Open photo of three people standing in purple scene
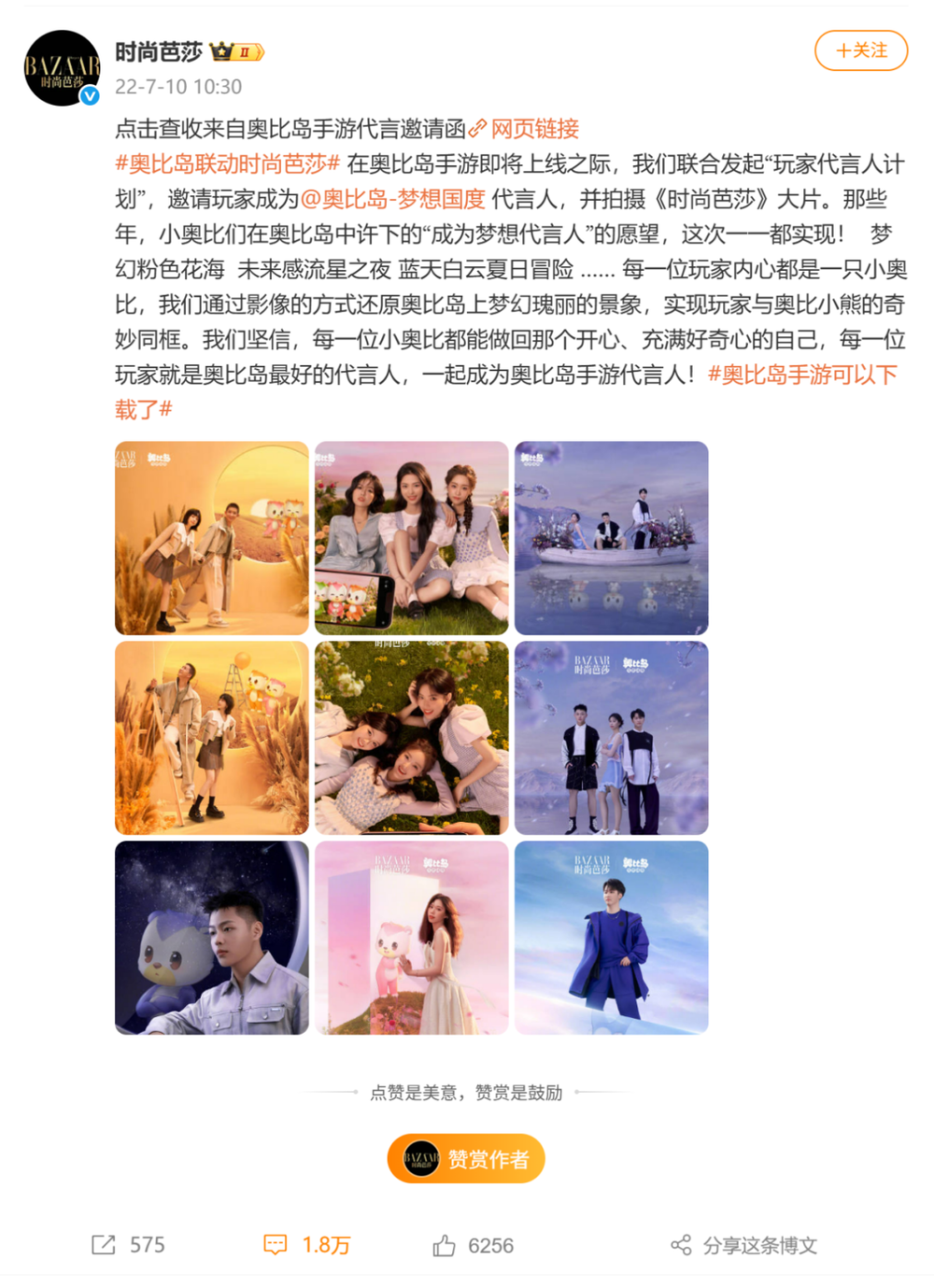This screenshot has width=934, height=1288. (x=611, y=738)
